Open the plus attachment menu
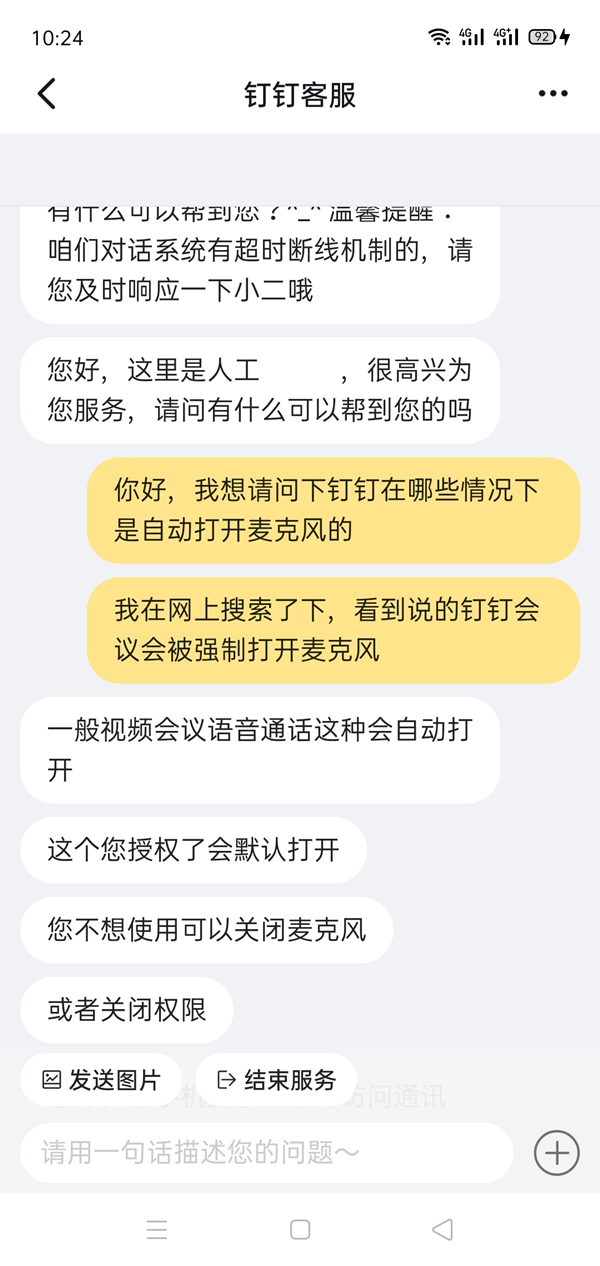 (x=556, y=1153)
